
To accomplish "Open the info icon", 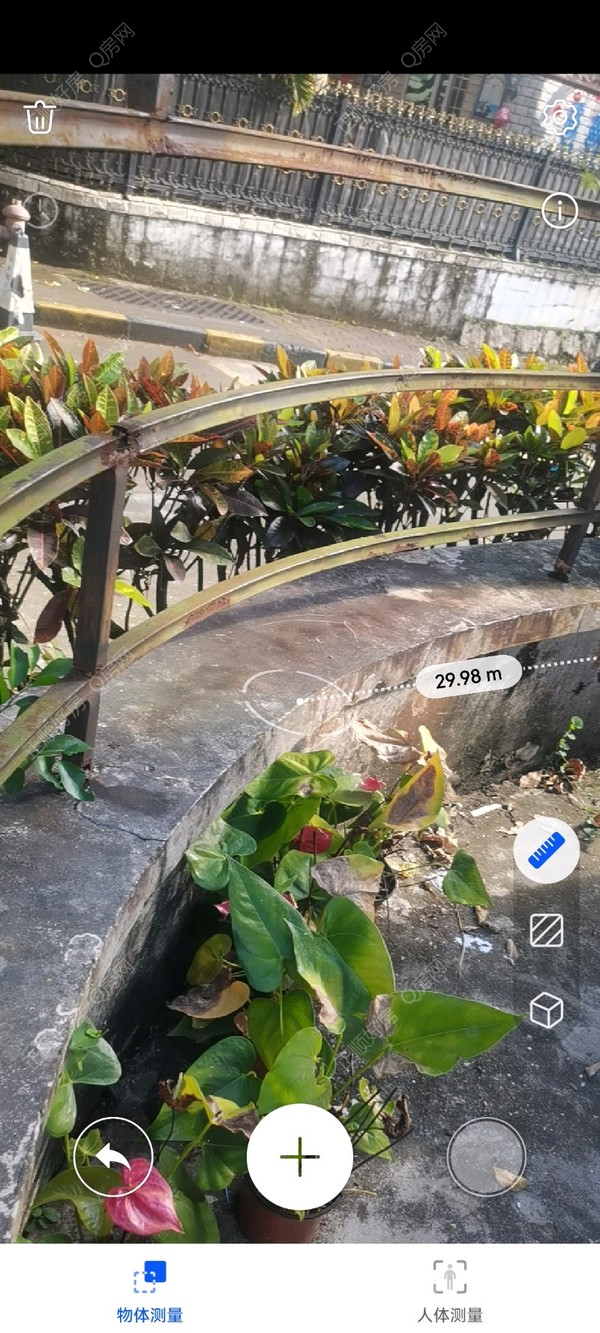I will click(560, 210).
